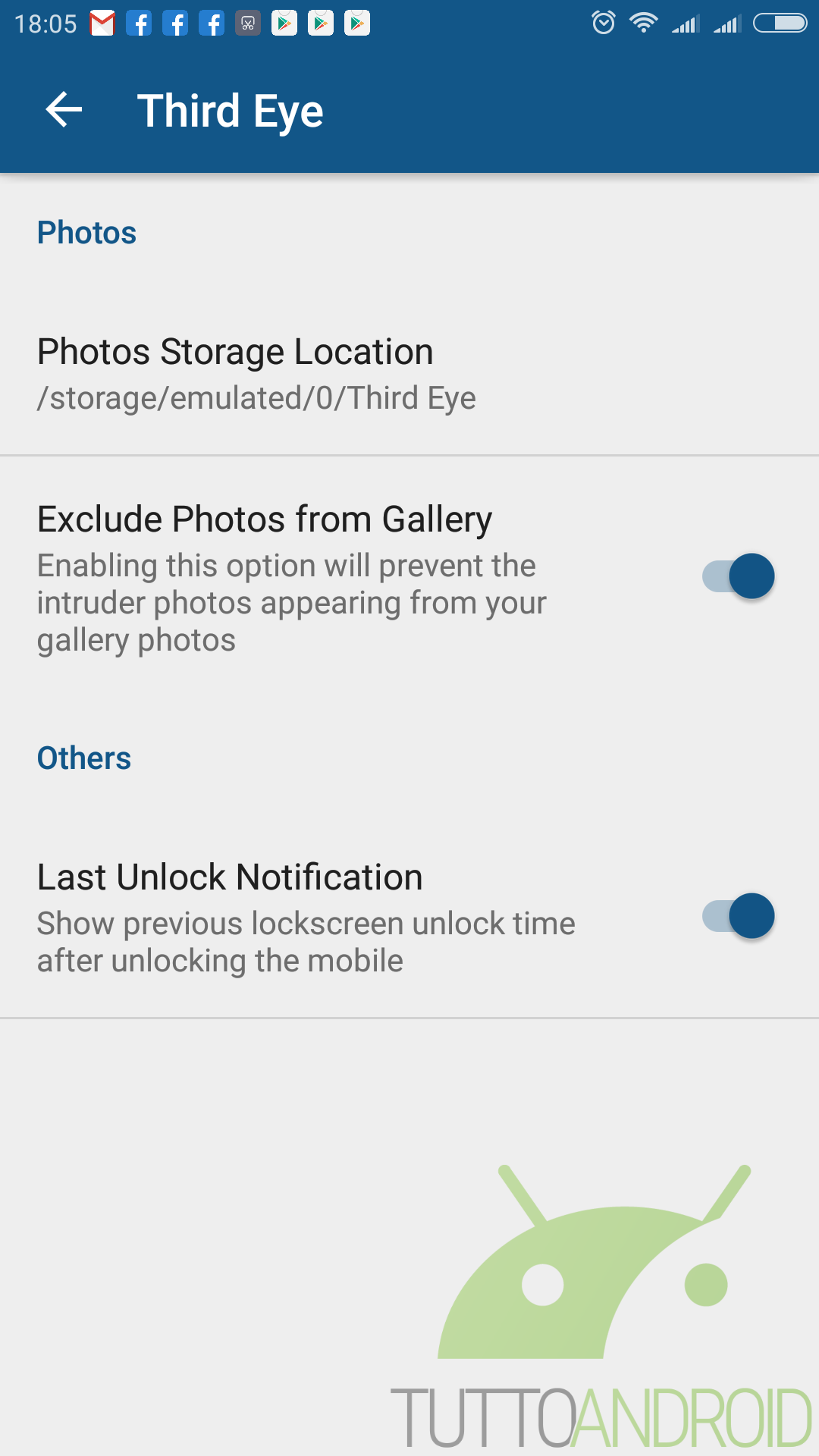The width and height of the screenshot is (819, 1456).
Task: Open Photos Storage Location setting
Action: point(409,373)
